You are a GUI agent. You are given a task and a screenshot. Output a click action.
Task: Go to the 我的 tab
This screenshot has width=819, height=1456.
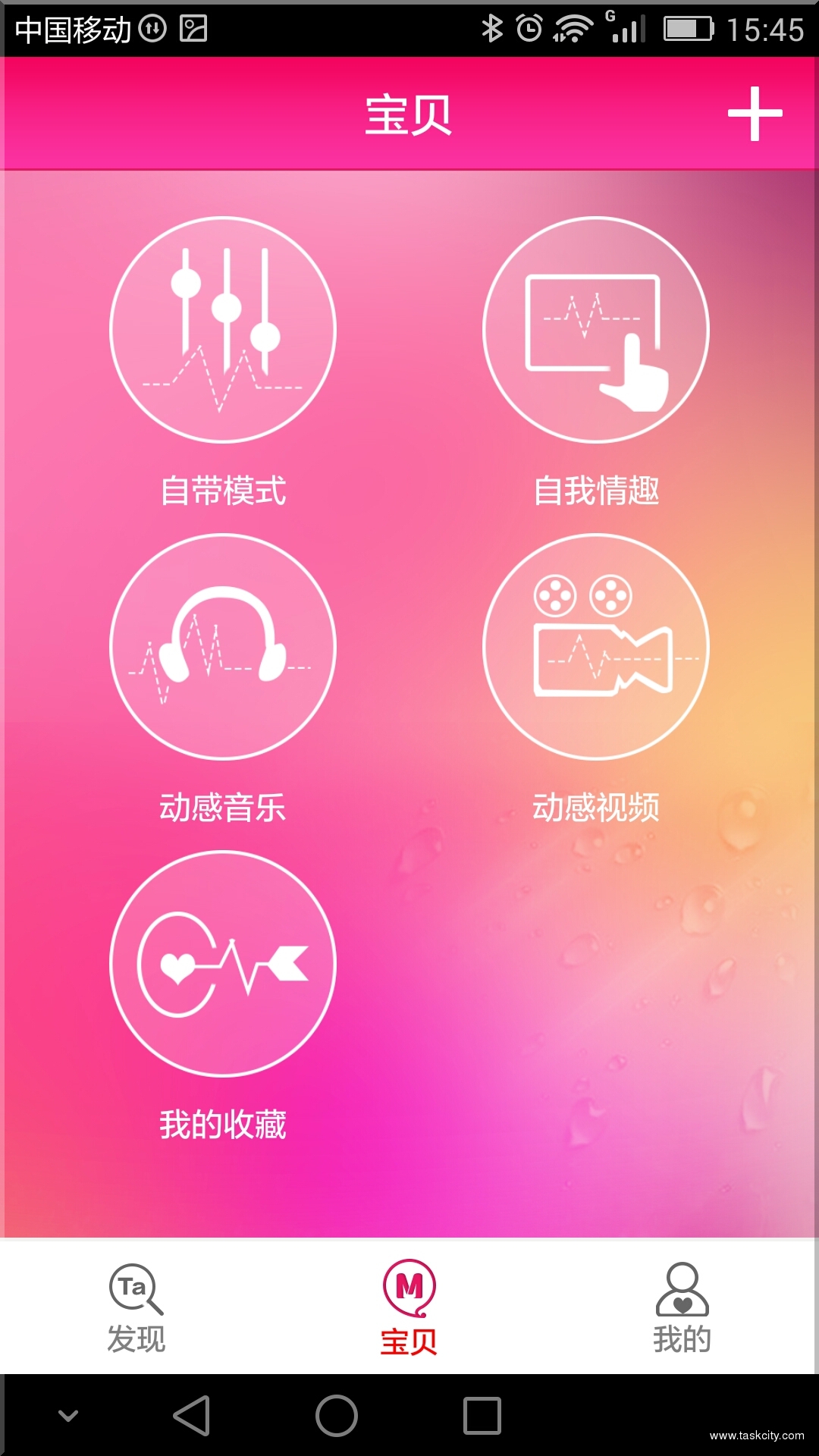click(682, 1307)
